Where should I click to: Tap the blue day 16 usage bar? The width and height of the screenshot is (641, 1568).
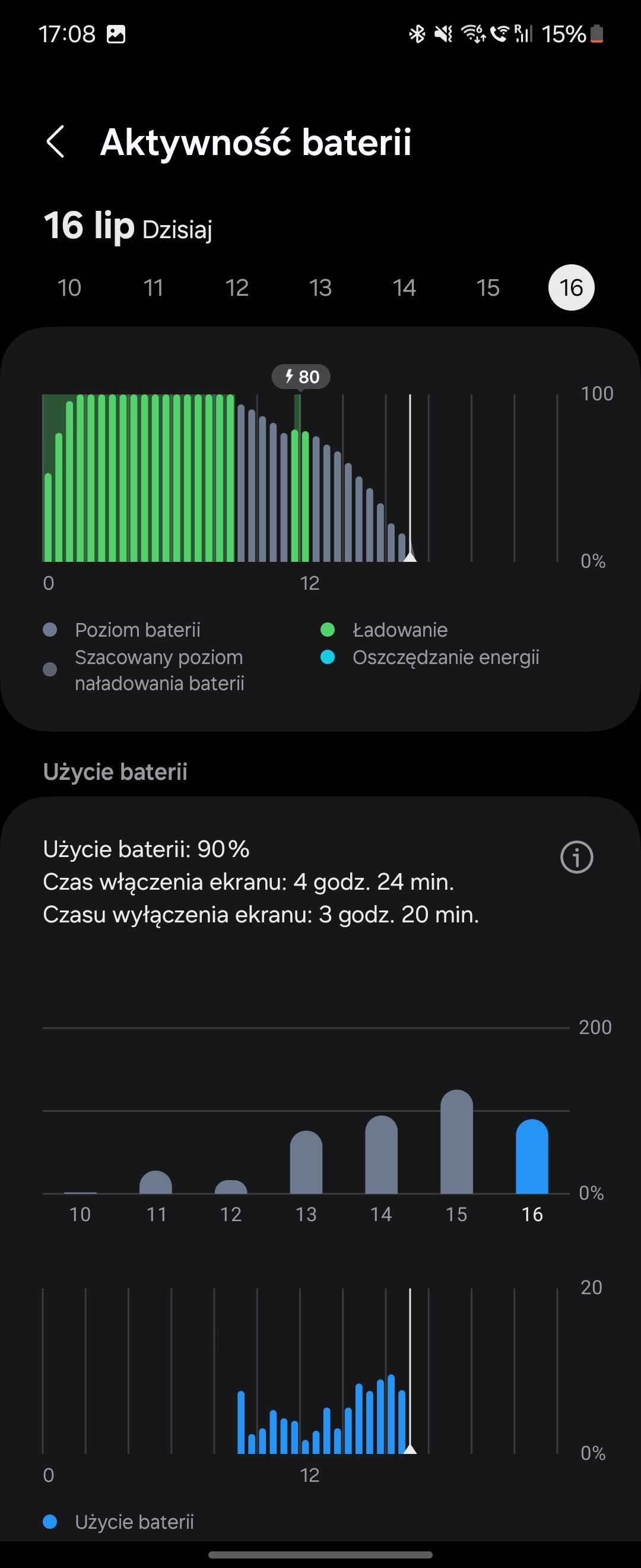click(x=532, y=1157)
